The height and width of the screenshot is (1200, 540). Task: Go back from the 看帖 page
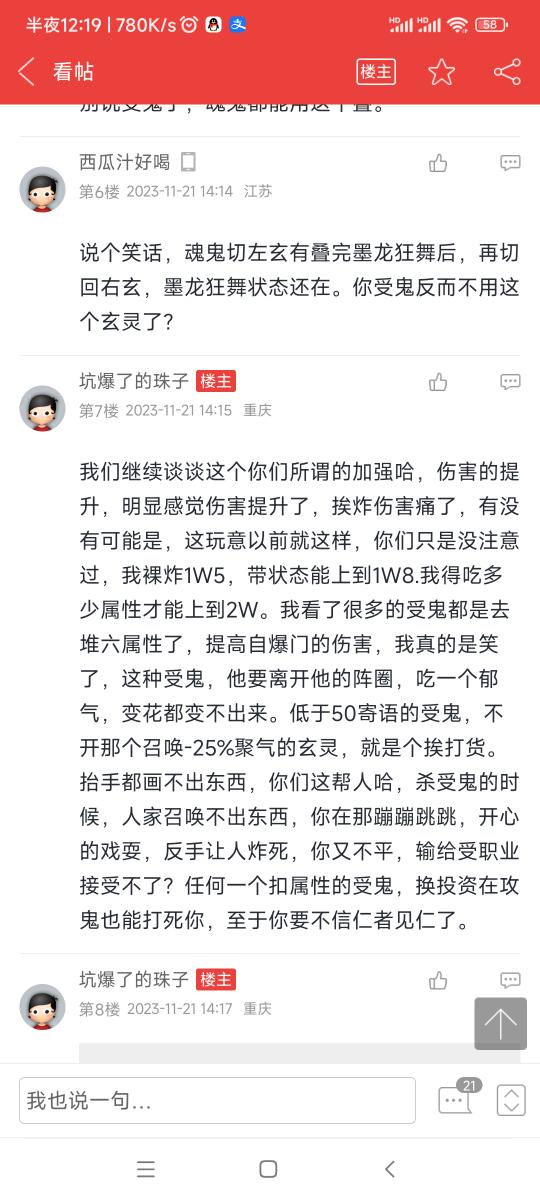pyautogui.click(x=27, y=71)
